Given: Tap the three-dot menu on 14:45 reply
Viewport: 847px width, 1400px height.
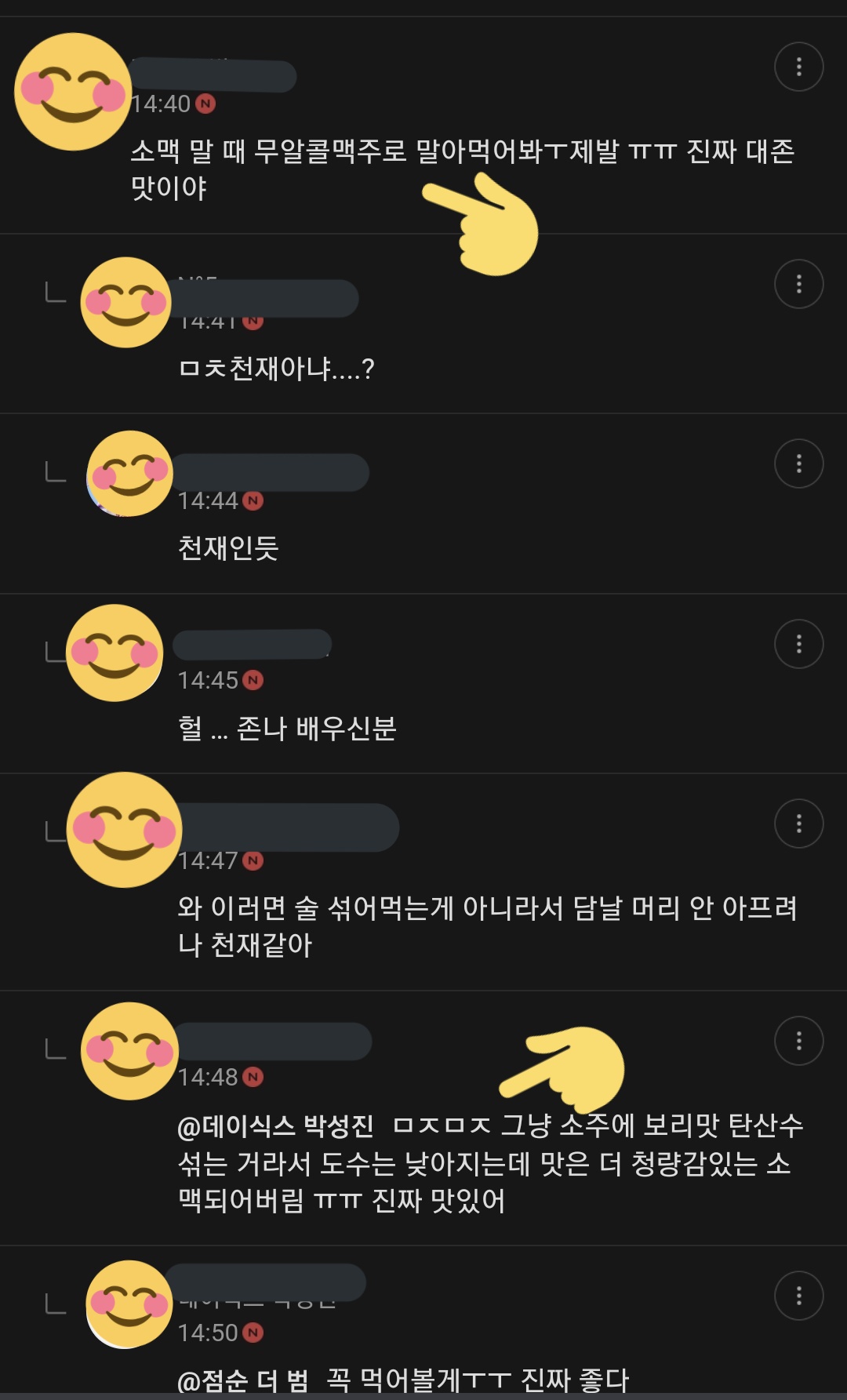Looking at the screenshot, I should (798, 644).
